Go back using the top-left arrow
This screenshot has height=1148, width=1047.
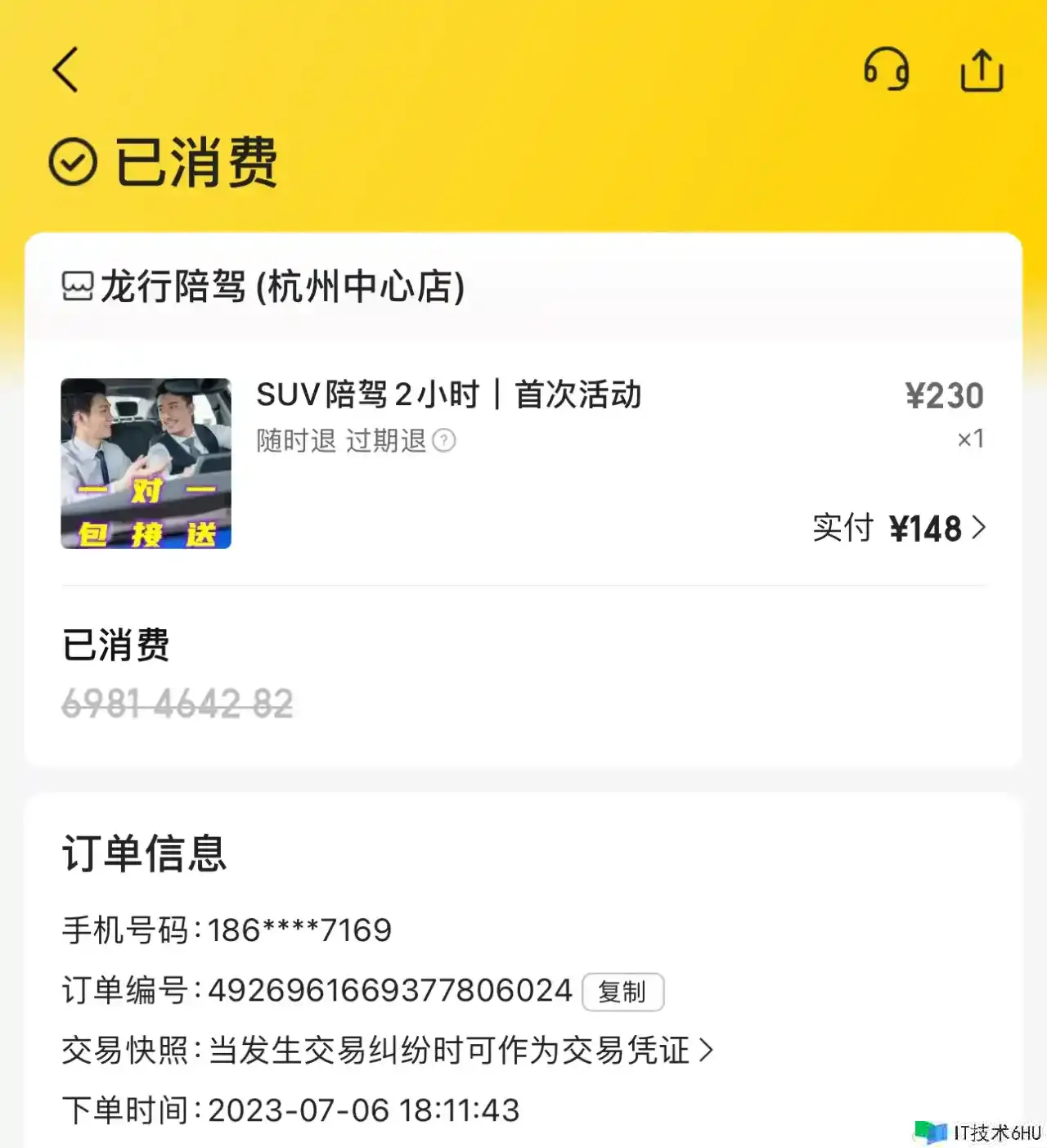65,70
